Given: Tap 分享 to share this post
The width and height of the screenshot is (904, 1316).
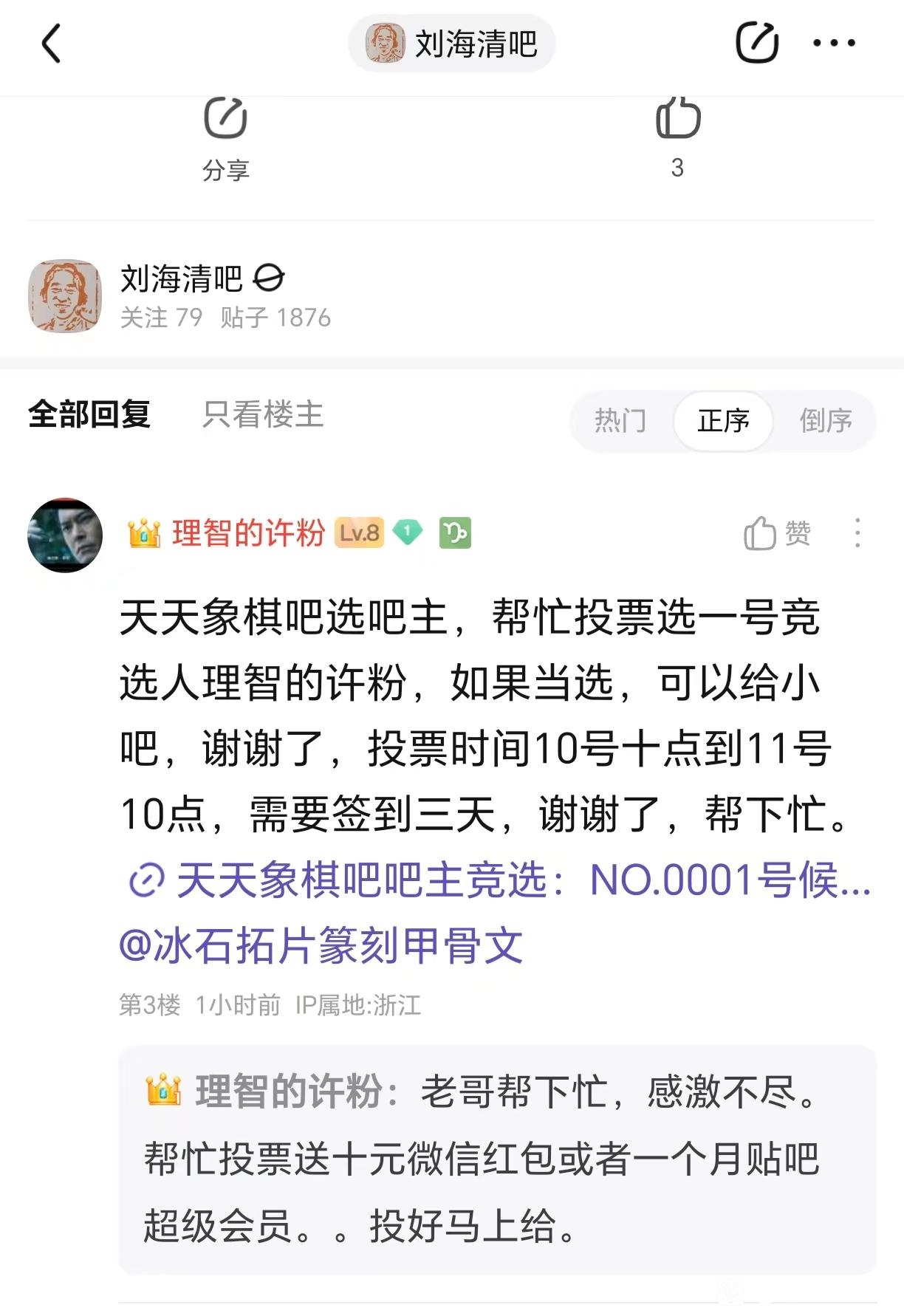Looking at the screenshot, I should pos(225,138).
